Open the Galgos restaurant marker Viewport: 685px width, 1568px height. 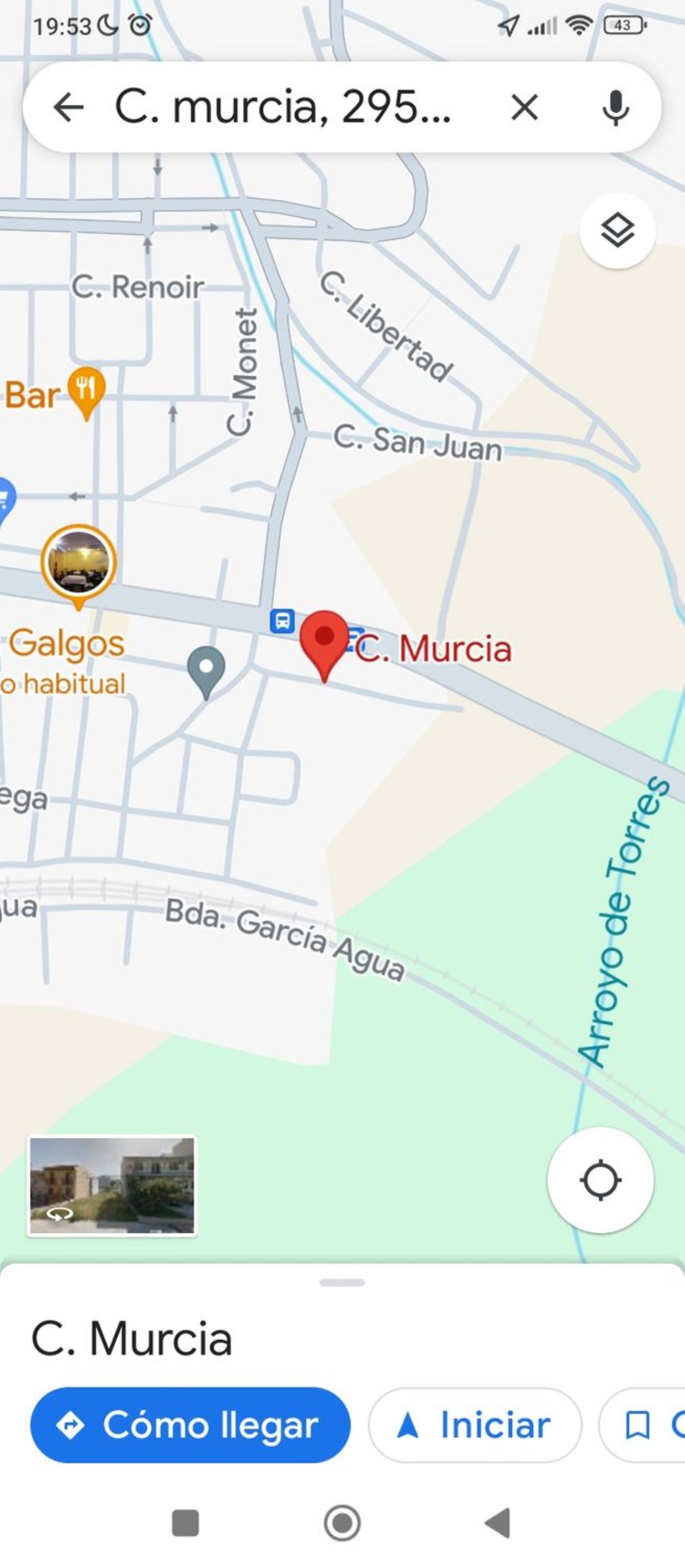[x=79, y=562]
